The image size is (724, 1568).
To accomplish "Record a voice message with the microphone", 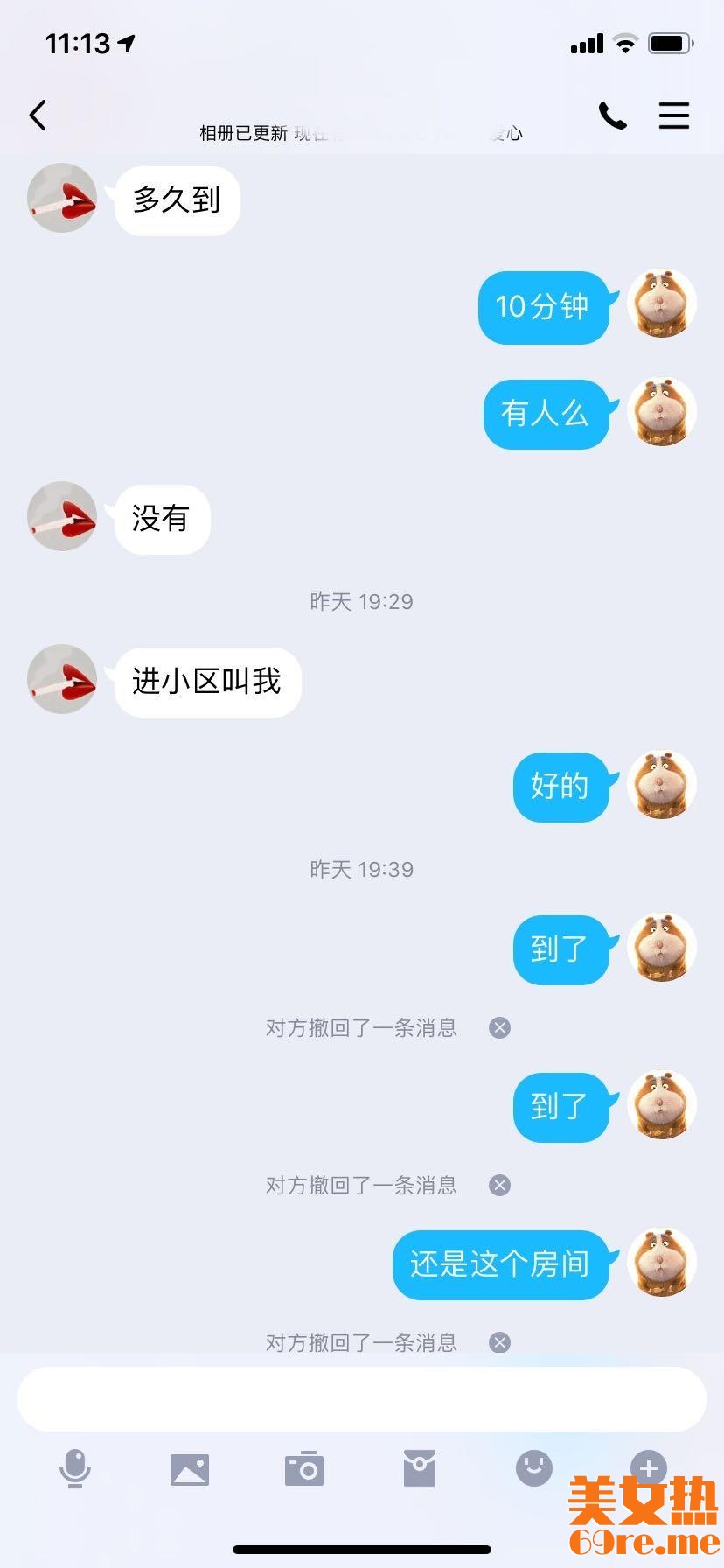I will [x=75, y=1468].
